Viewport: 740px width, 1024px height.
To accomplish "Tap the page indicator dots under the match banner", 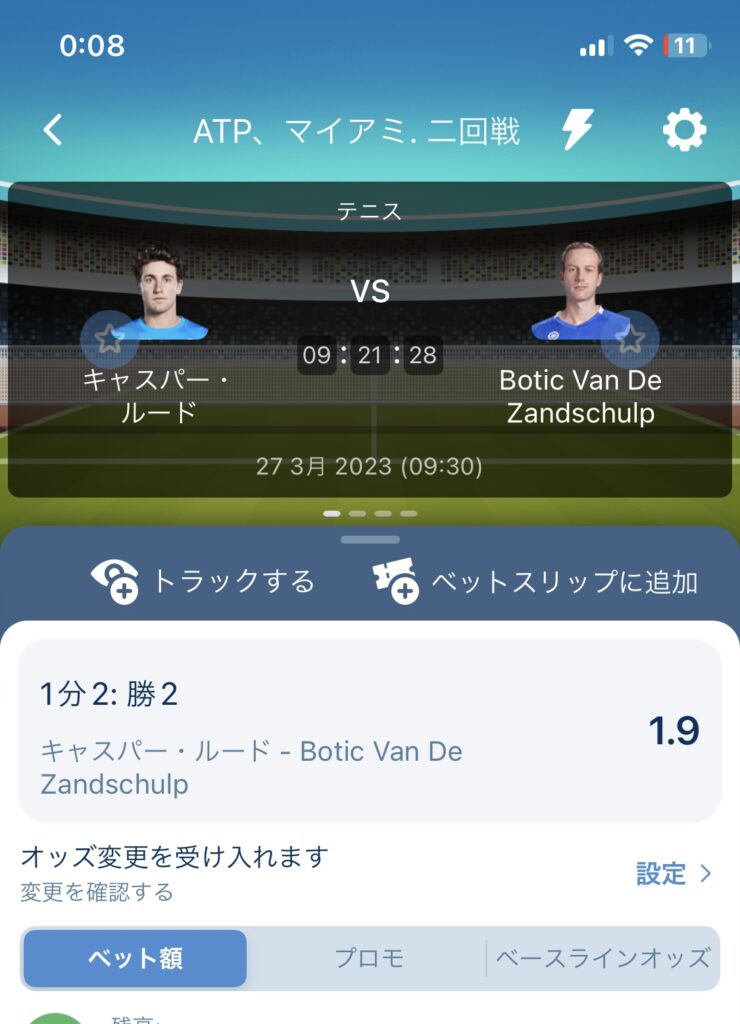I will tap(369, 513).
